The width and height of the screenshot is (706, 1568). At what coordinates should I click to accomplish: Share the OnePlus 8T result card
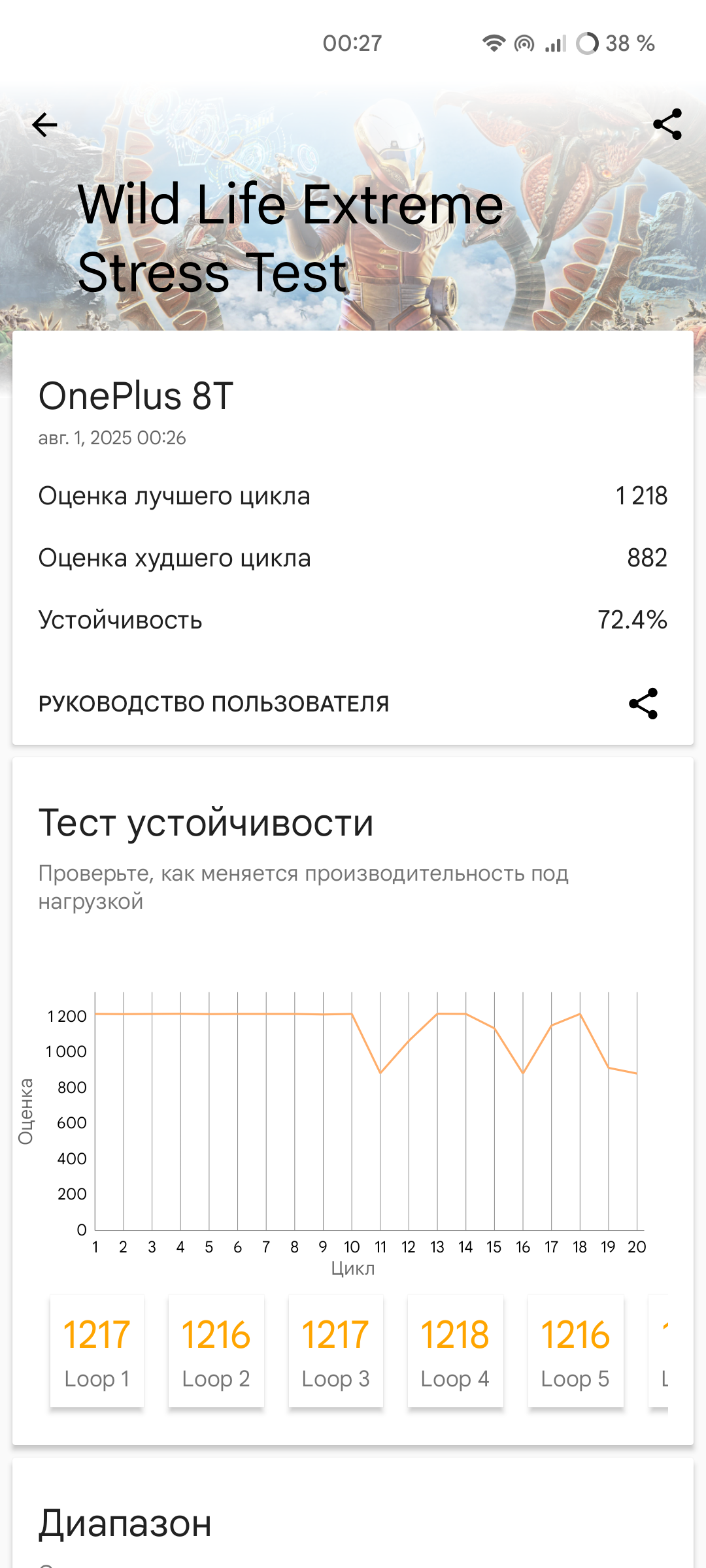click(x=643, y=704)
